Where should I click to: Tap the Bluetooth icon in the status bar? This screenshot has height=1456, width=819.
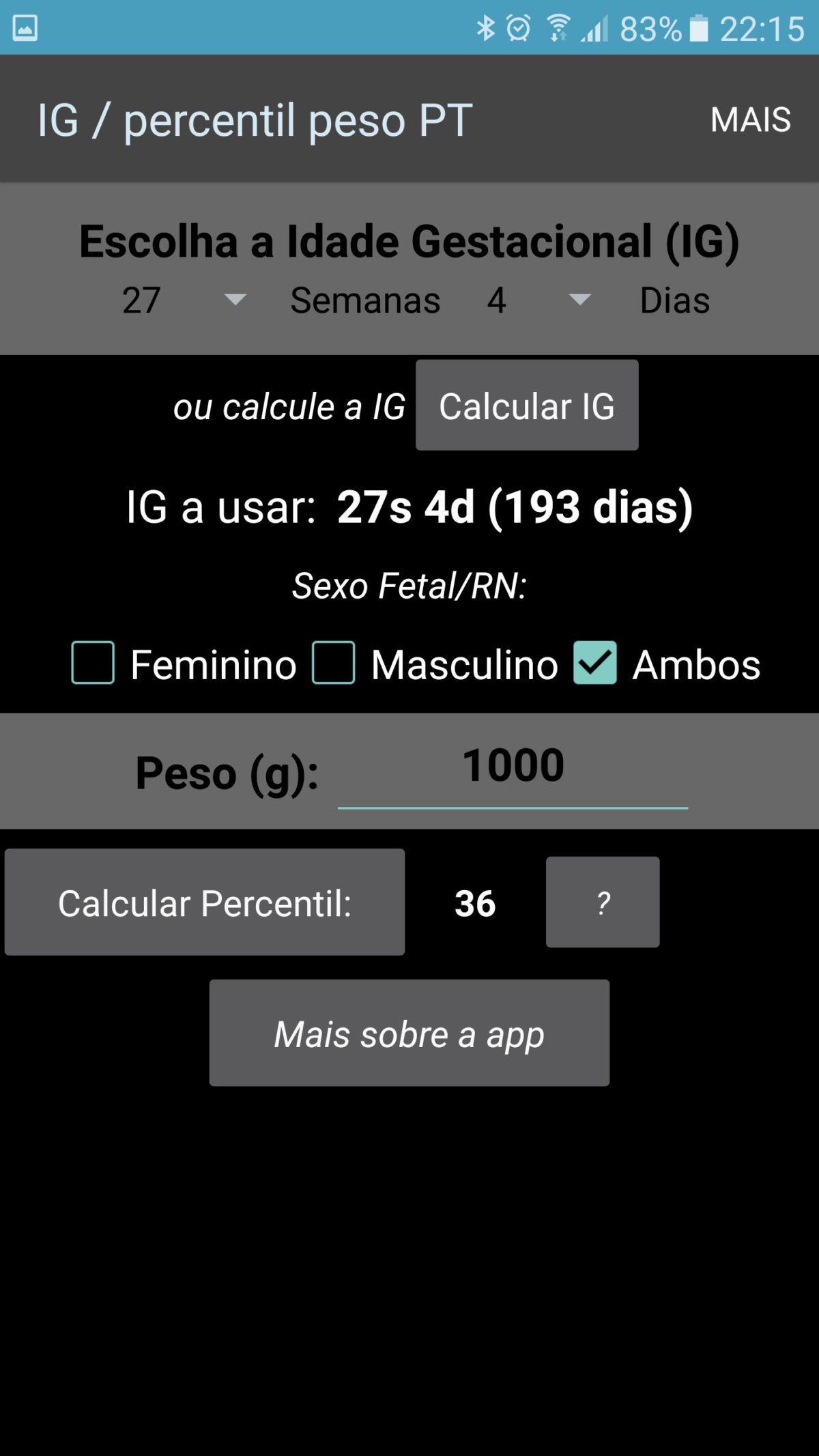tap(487, 29)
